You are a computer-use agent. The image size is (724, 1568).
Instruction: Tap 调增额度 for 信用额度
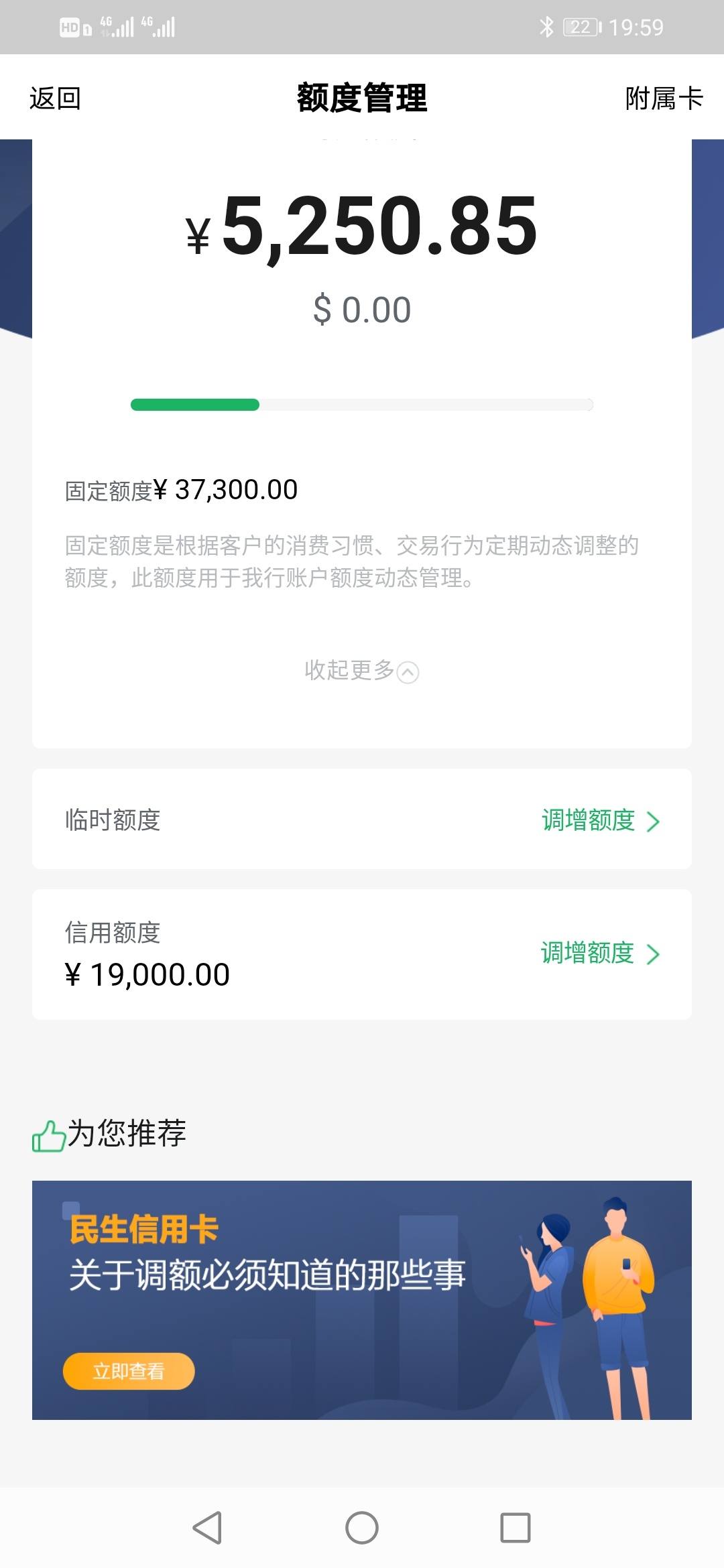tap(601, 953)
